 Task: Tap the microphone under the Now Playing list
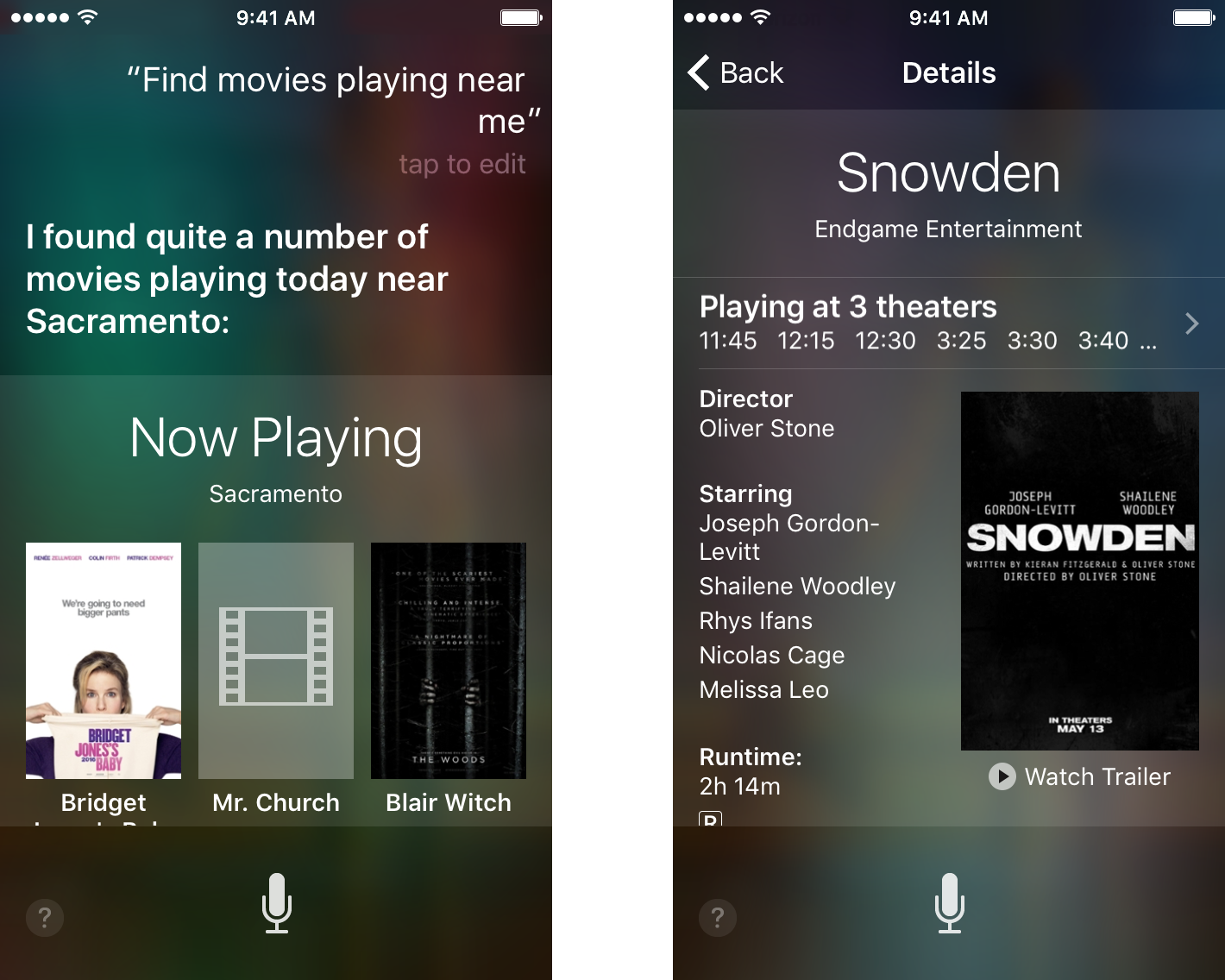277,903
